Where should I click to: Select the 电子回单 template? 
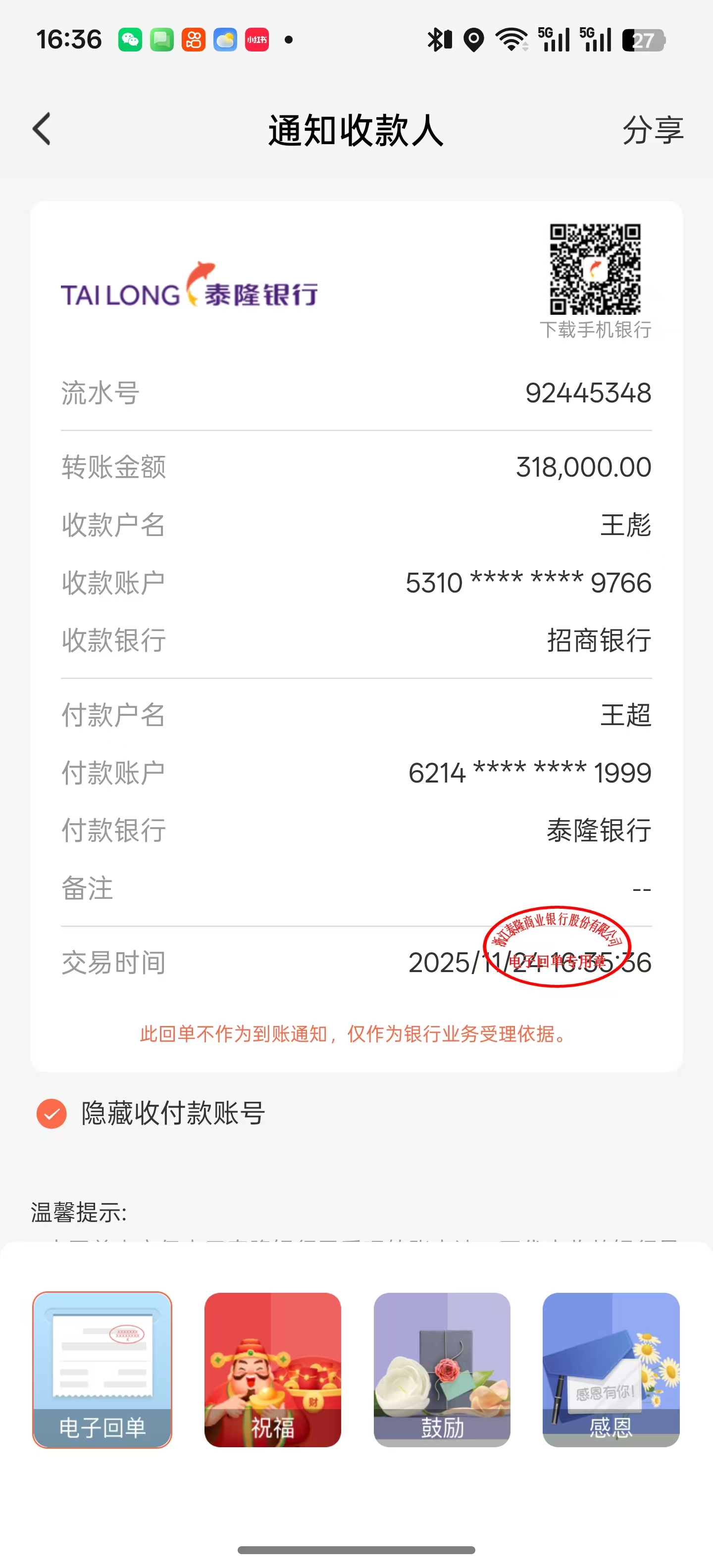(x=102, y=1370)
